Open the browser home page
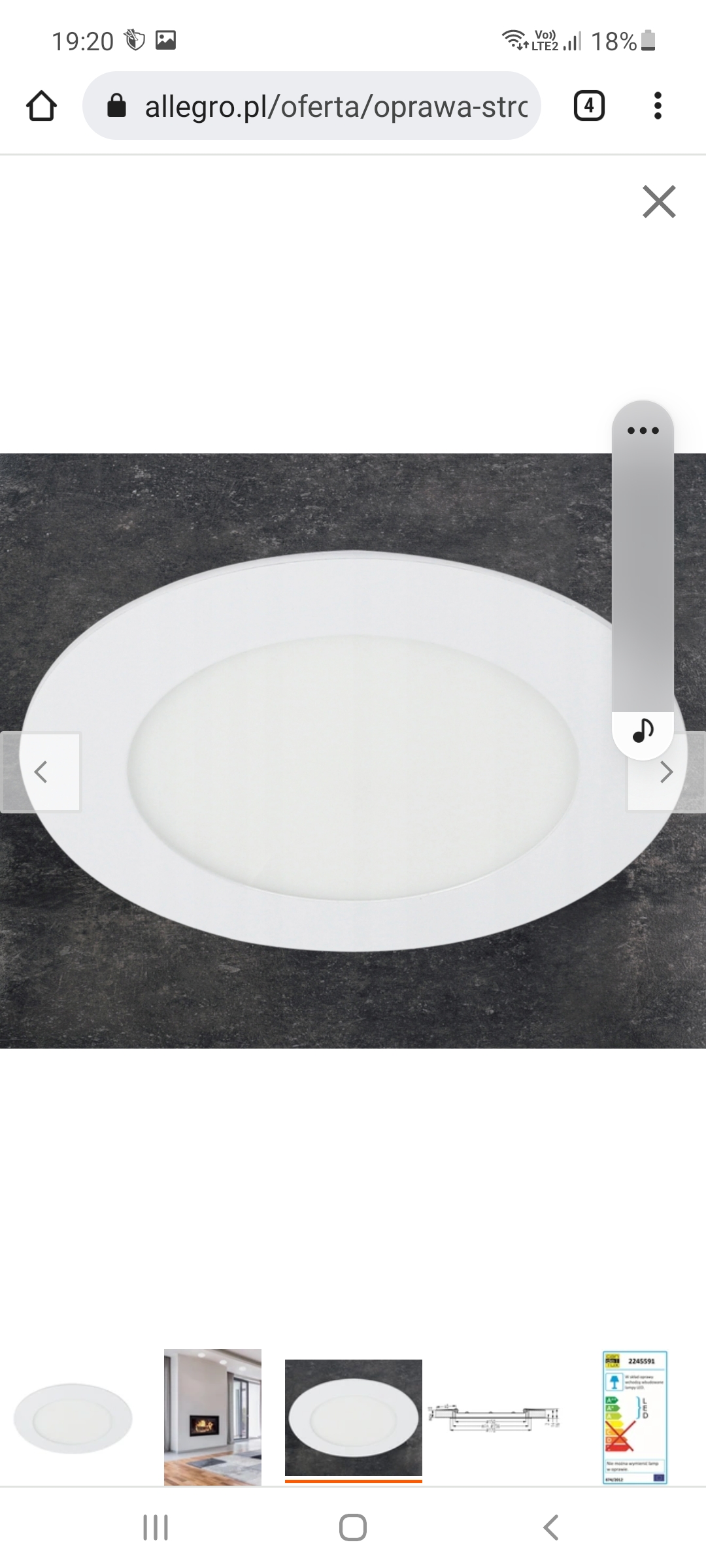 [x=41, y=106]
